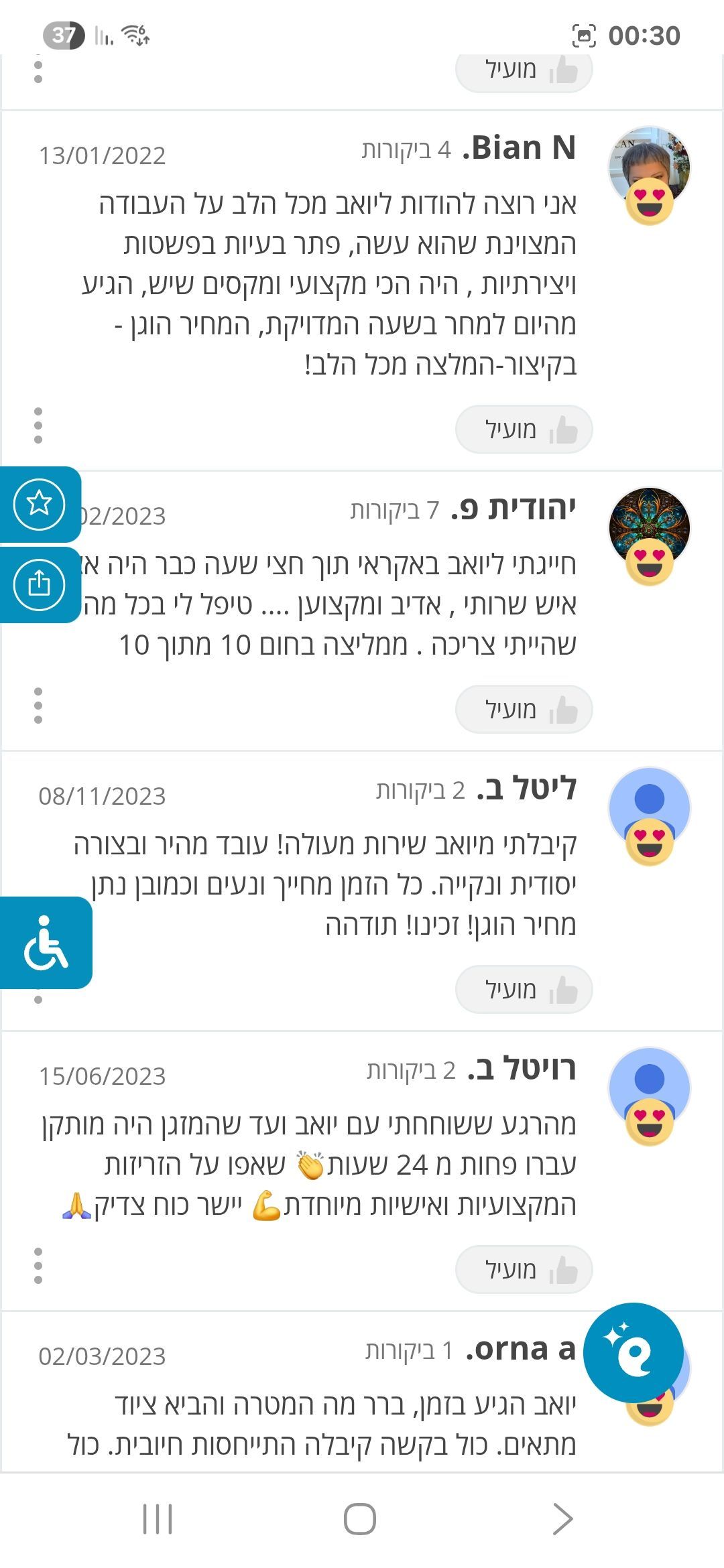Tap the star favorite side button
The image size is (724, 1568).
click(x=40, y=503)
